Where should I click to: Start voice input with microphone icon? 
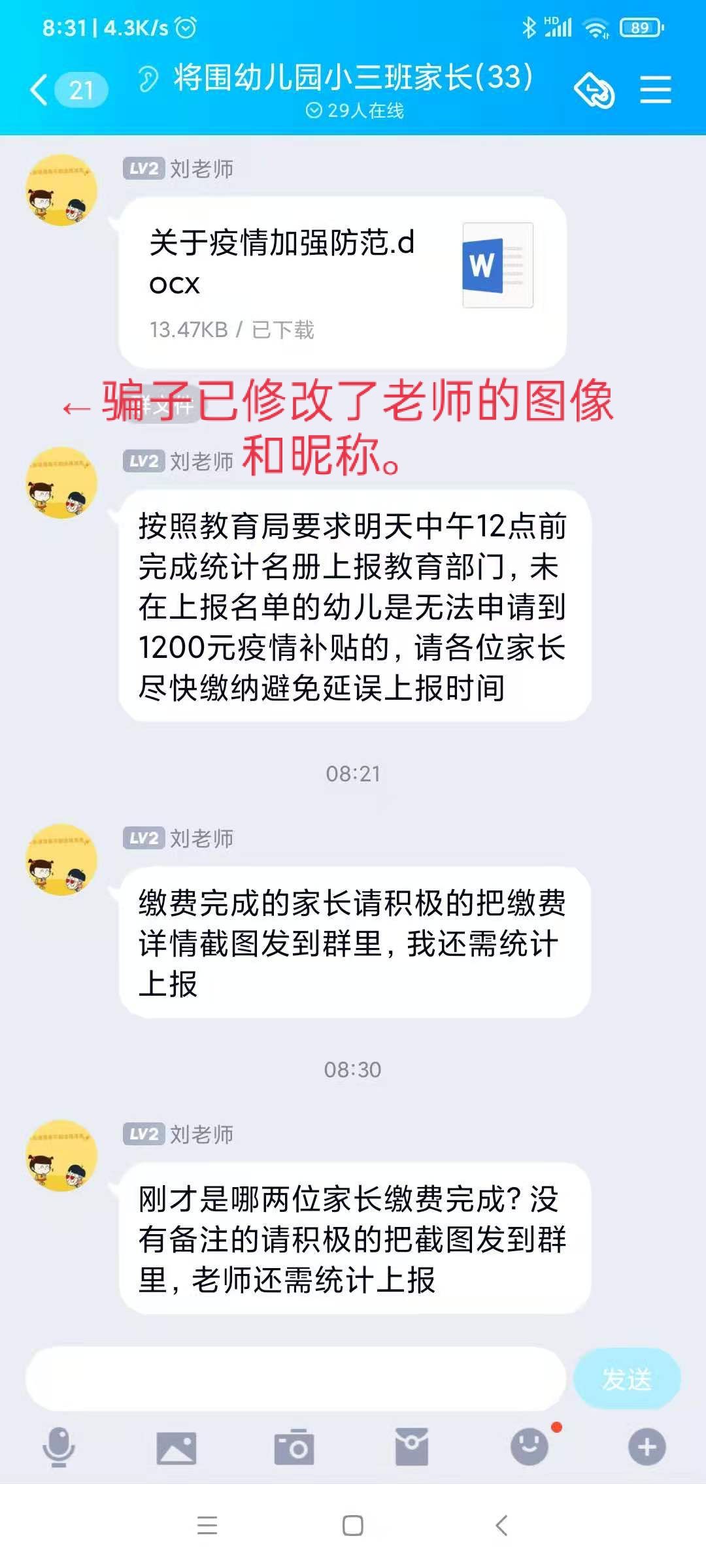[59, 1447]
